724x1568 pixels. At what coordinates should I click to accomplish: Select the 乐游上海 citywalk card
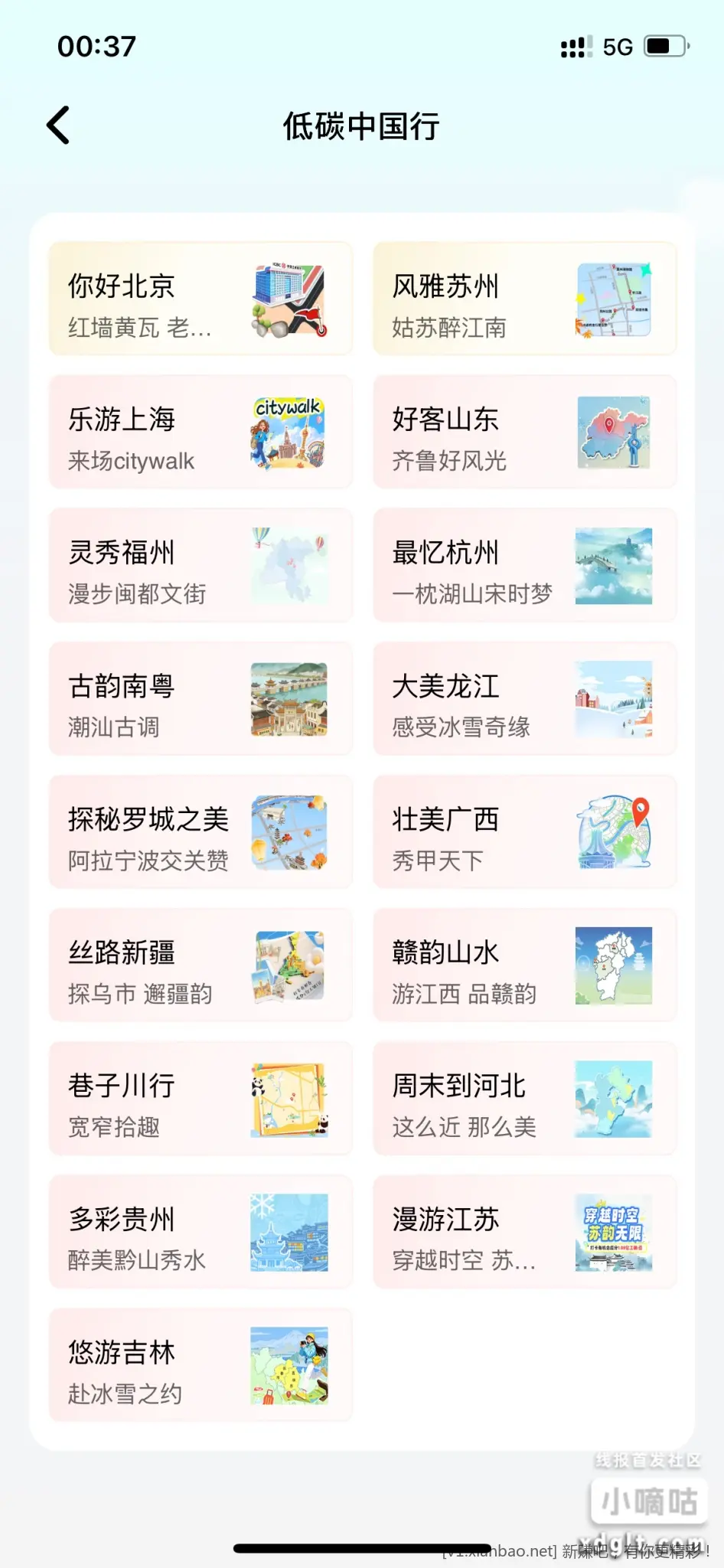point(201,433)
